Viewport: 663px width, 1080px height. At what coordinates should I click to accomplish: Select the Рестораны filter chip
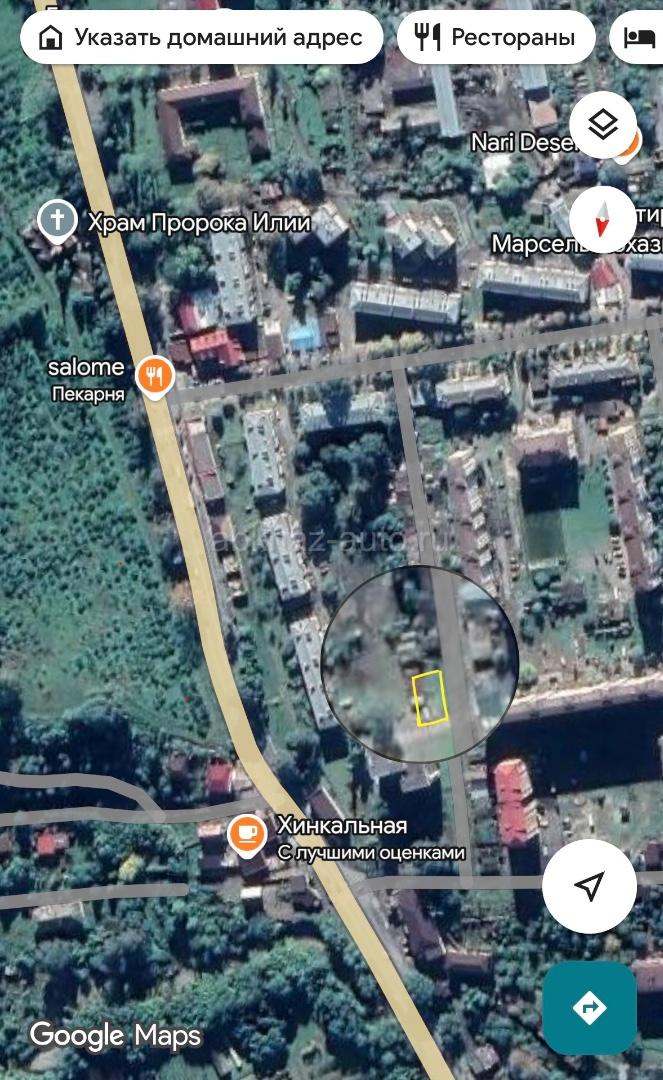[496, 37]
